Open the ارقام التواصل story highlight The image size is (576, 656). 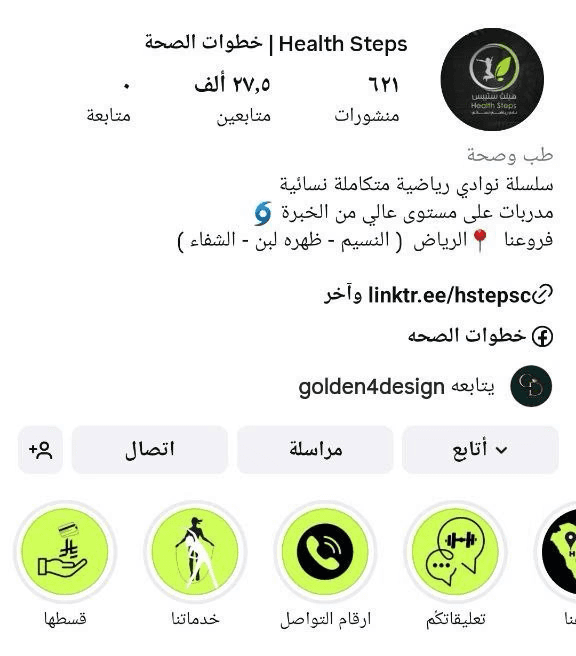coord(325,552)
